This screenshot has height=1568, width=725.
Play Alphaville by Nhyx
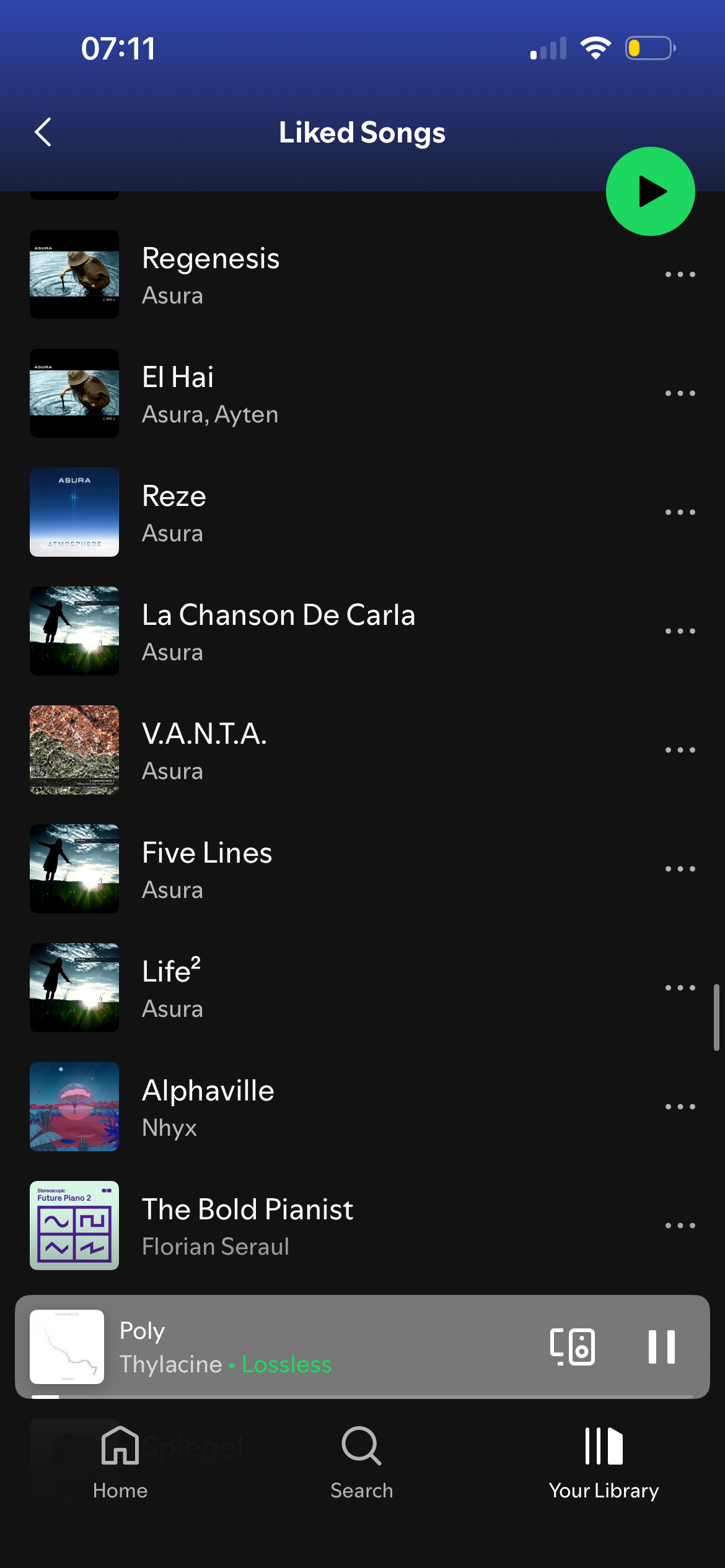click(208, 1107)
